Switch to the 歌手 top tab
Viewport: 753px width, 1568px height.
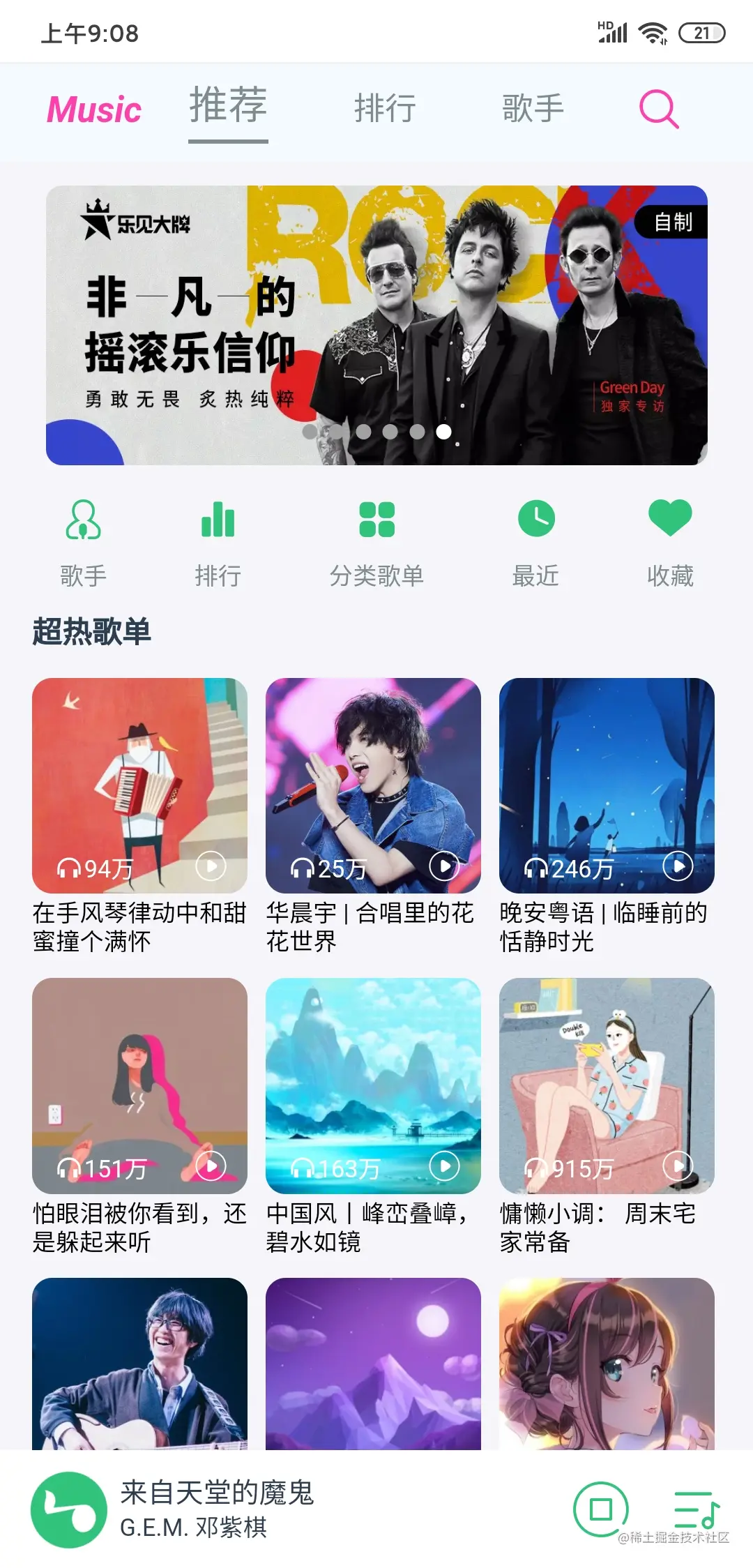[533, 109]
